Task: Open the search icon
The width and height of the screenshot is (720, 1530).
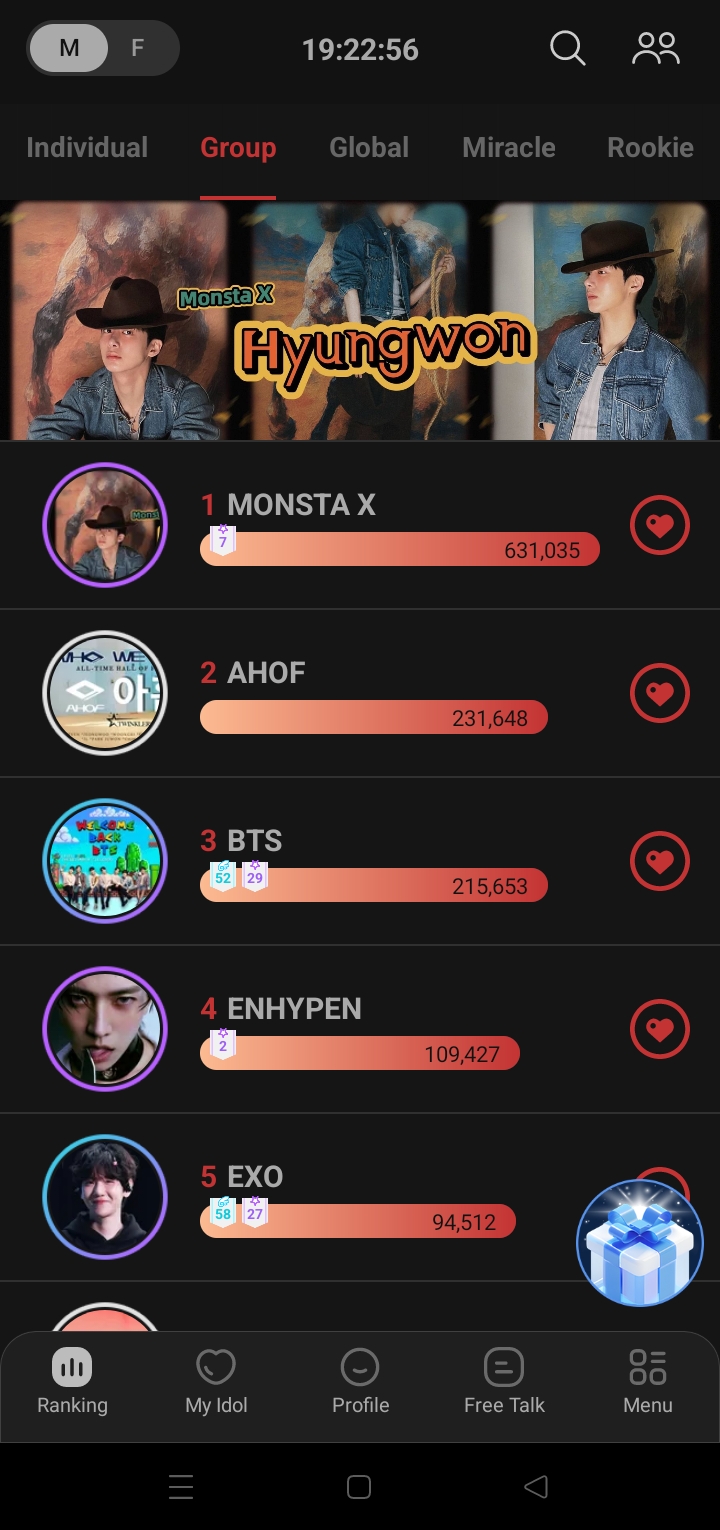Action: (567, 48)
